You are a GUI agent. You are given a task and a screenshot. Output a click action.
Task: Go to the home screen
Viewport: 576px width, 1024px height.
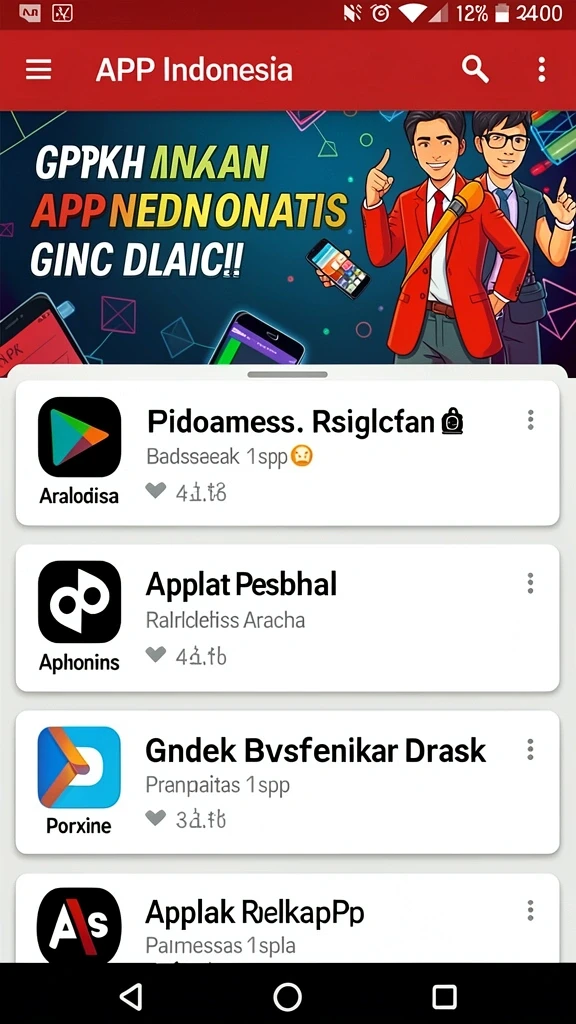pyautogui.click(x=287, y=997)
